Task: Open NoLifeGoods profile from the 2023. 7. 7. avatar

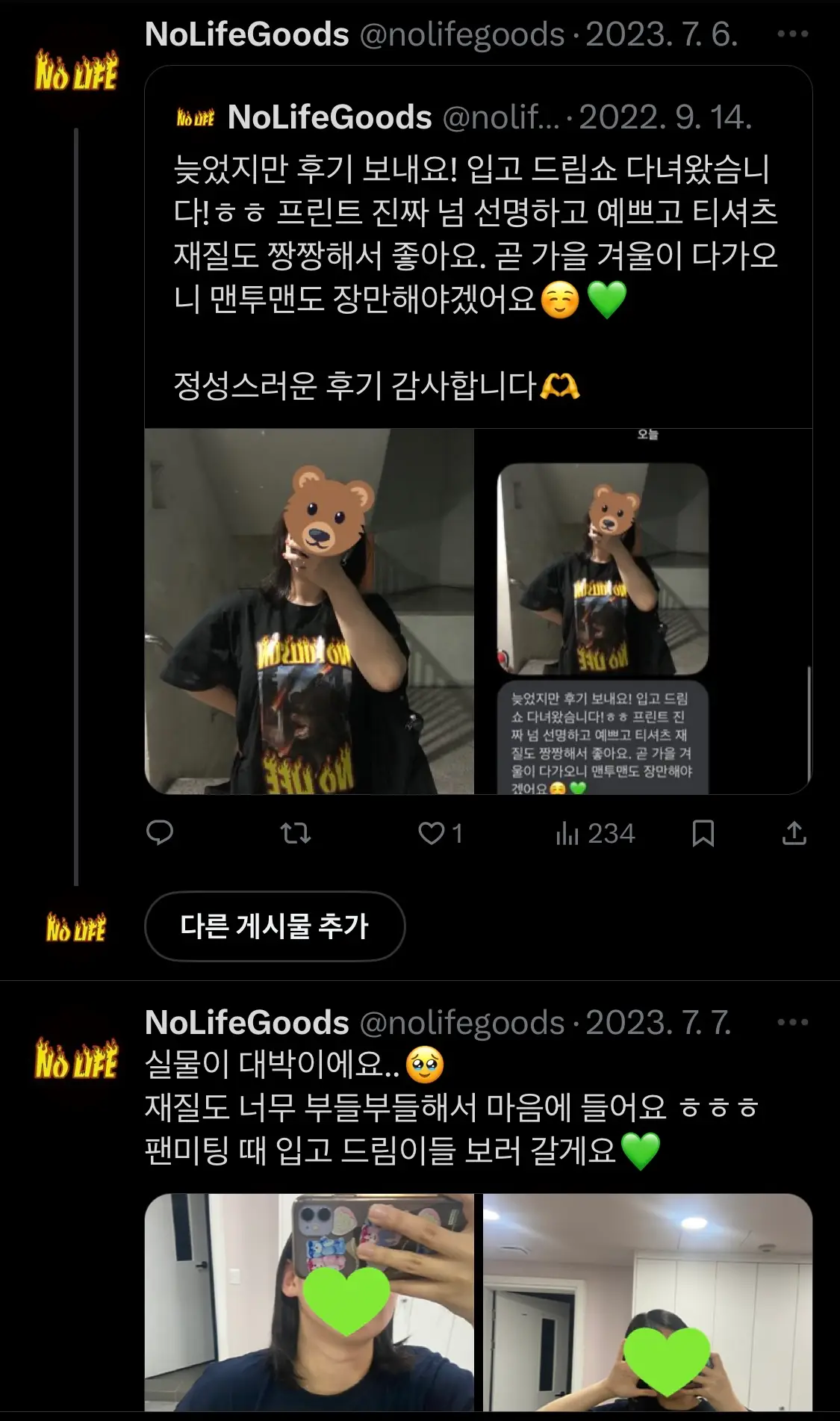Action: (x=75, y=1059)
